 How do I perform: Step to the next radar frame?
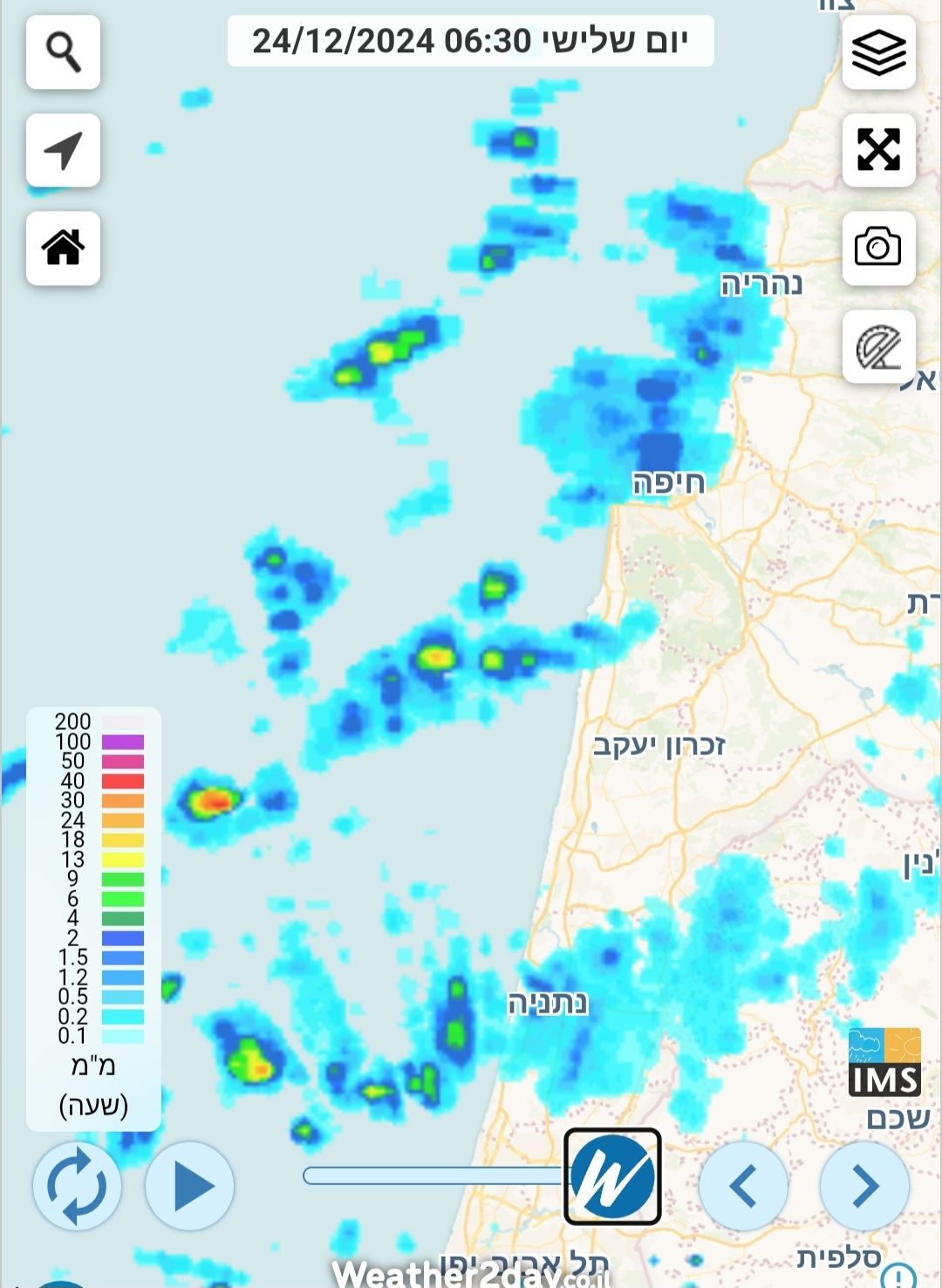[864, 1186]
